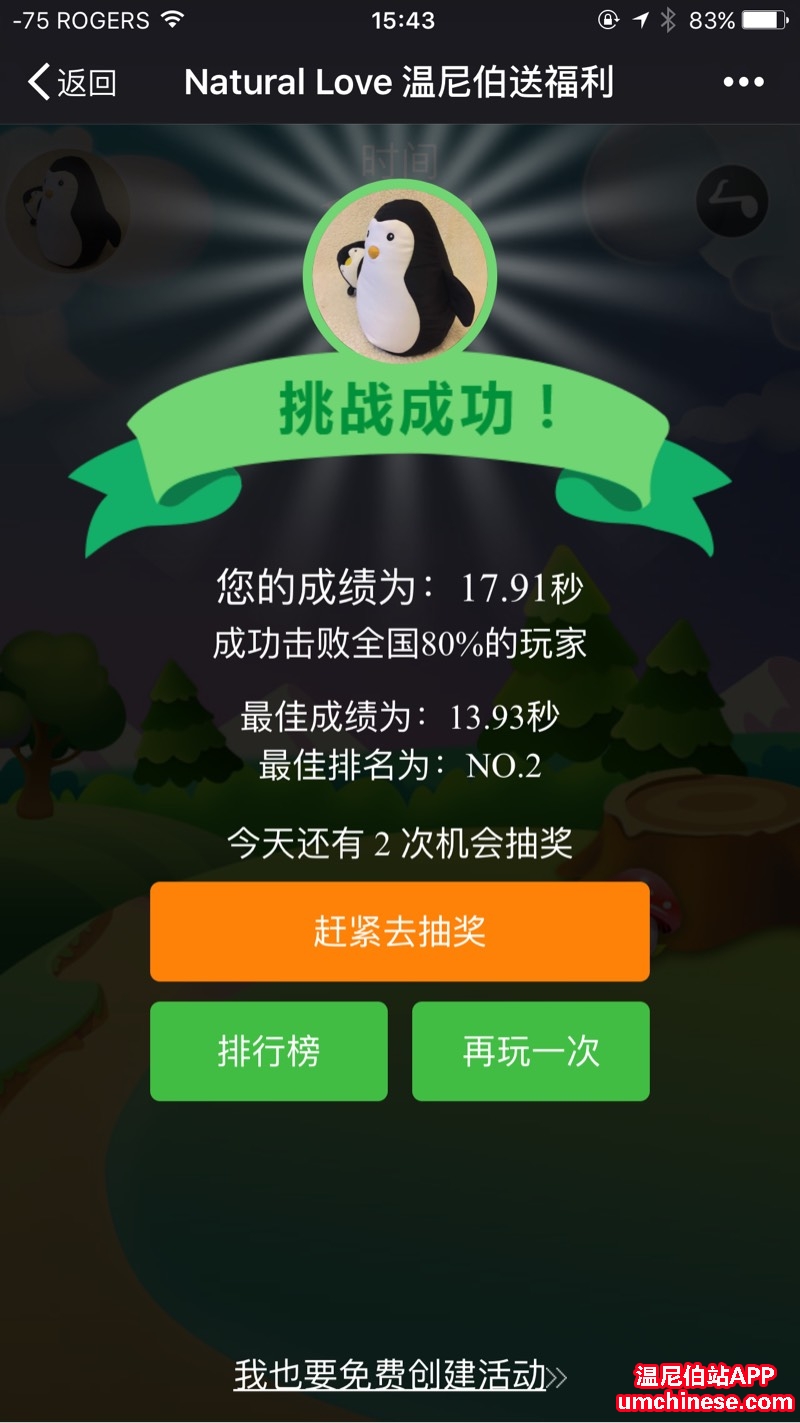Open the 我也要免费创建活动 link

(x=390, y=1375)
